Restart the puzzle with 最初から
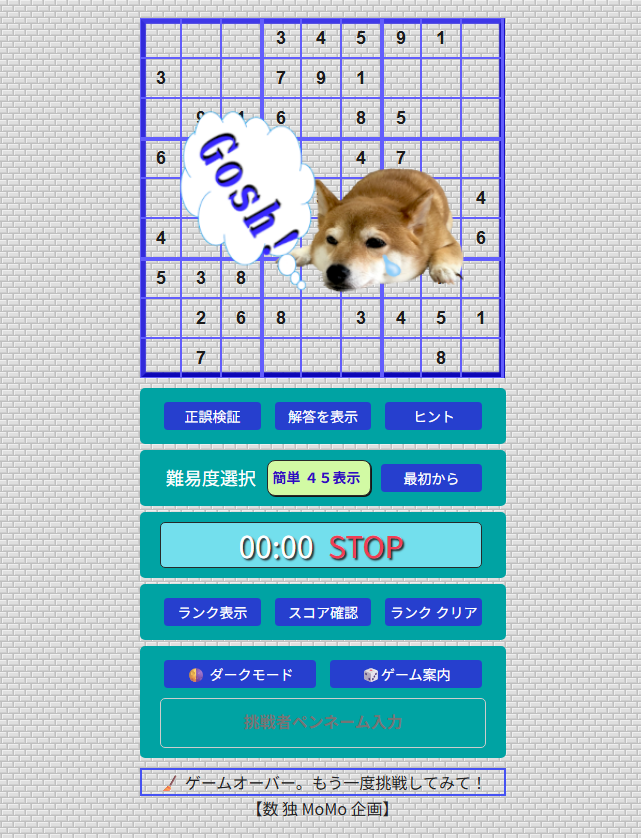The width and height of the screenshot is (641, 838). pos(431,478)
